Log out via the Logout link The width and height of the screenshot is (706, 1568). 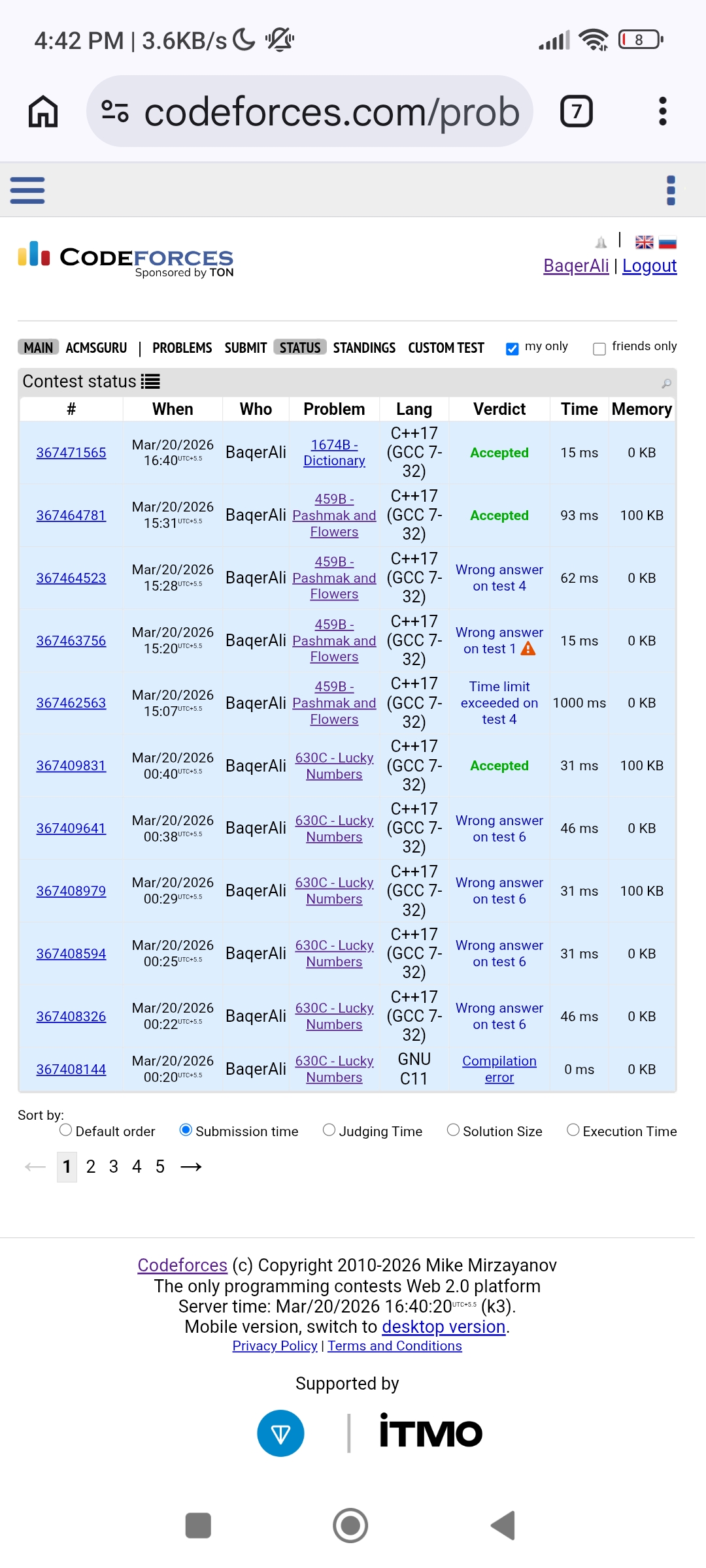tap(649, 266)
